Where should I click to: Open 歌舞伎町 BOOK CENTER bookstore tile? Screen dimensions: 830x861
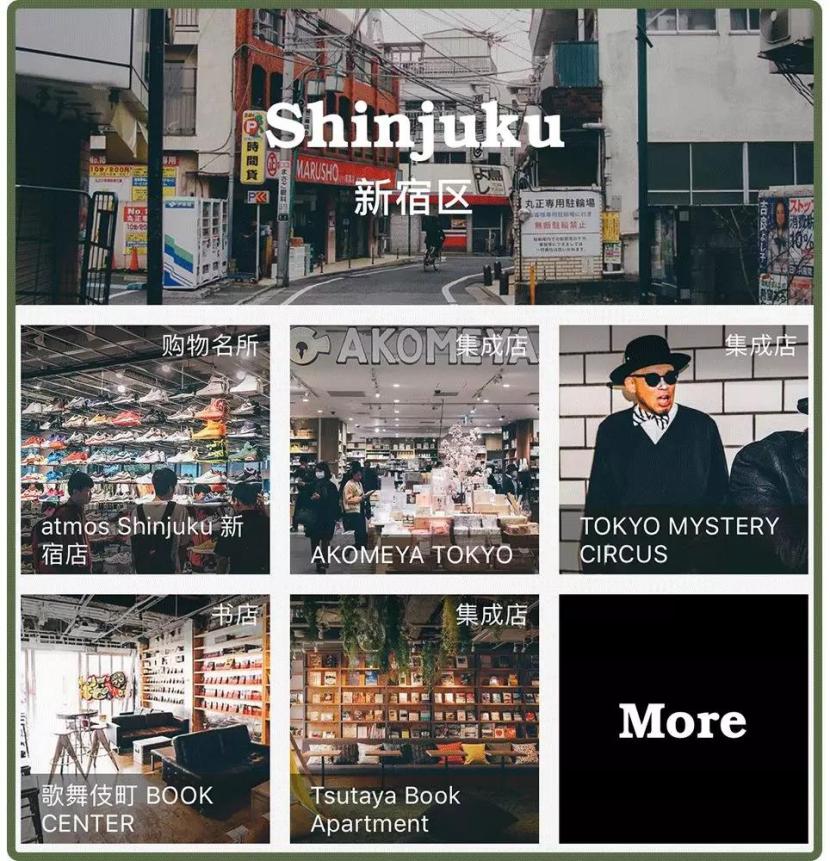coord(145,719)
